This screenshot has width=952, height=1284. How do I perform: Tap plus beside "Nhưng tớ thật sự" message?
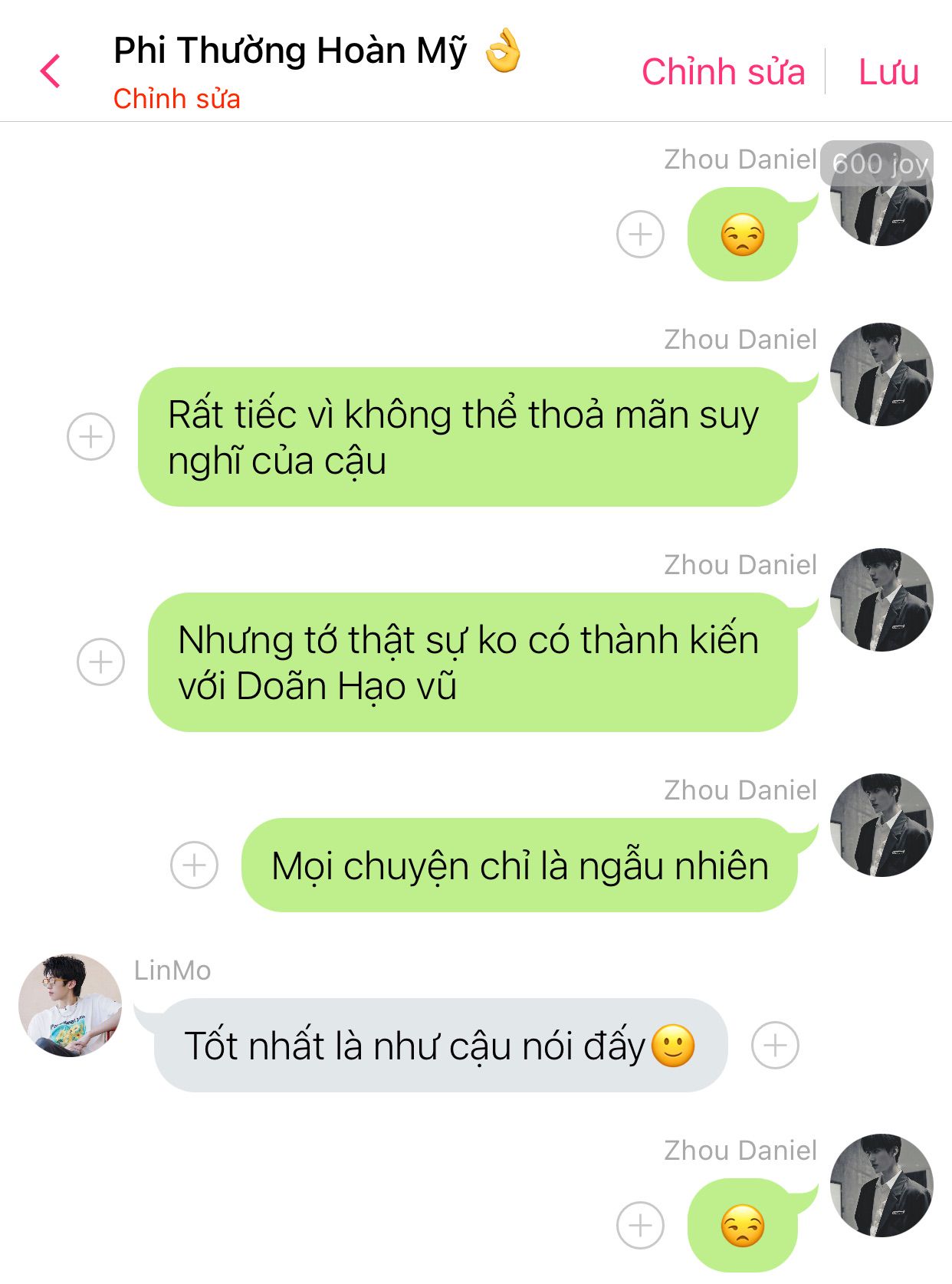(x=100, y=662)
